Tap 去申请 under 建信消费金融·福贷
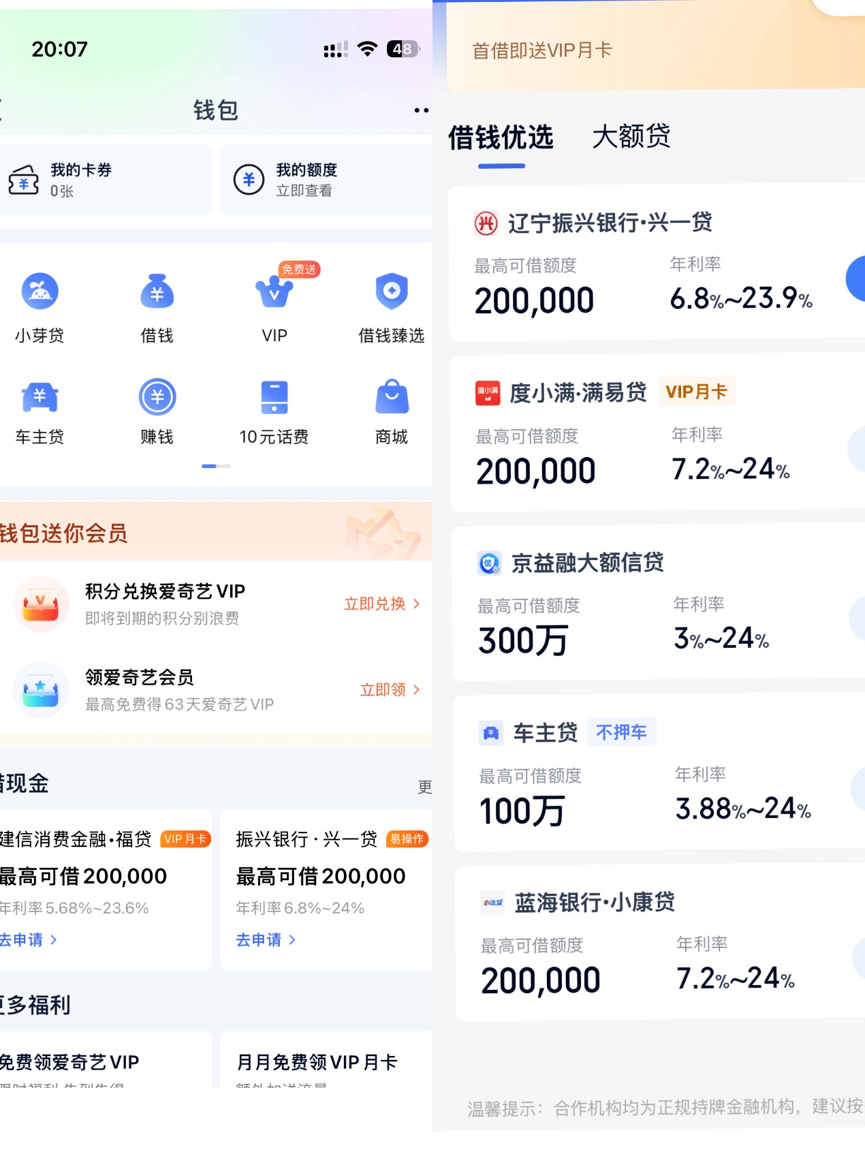Viewport: 865px width, 1154px height. point(28,940)
